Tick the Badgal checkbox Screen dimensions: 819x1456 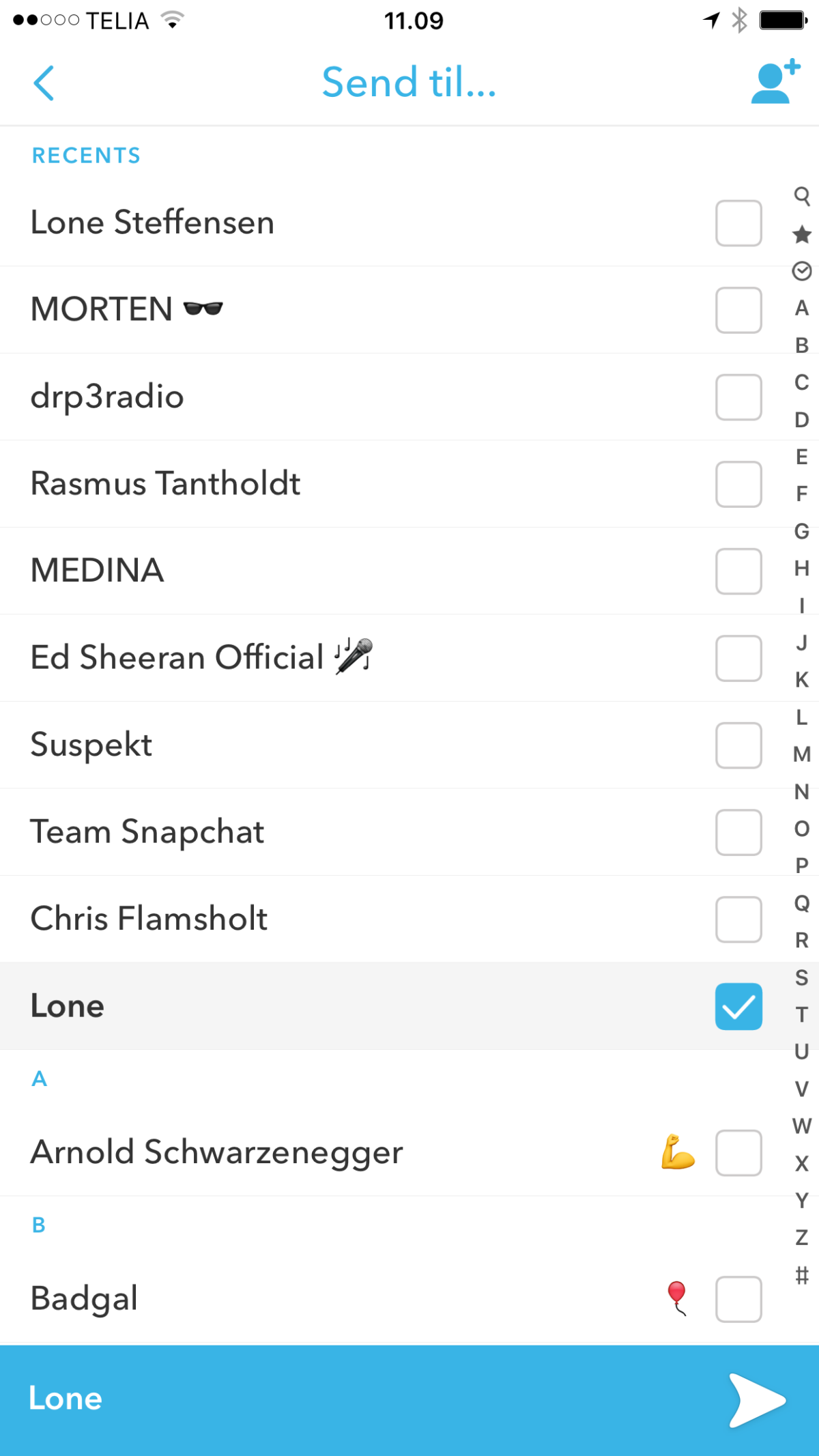point(738,1299)
